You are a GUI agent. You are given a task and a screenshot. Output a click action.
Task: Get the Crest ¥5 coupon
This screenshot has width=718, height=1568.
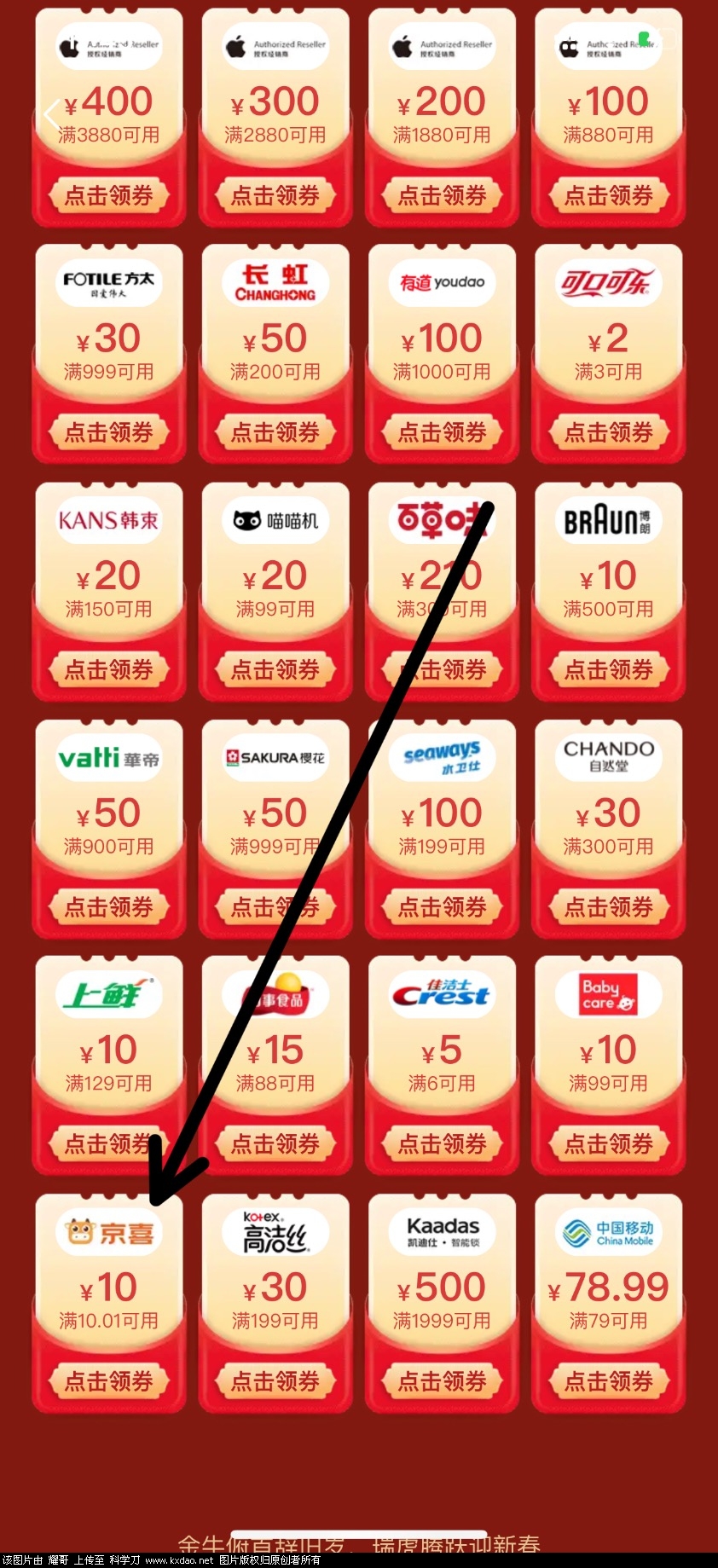[442, 1143]
